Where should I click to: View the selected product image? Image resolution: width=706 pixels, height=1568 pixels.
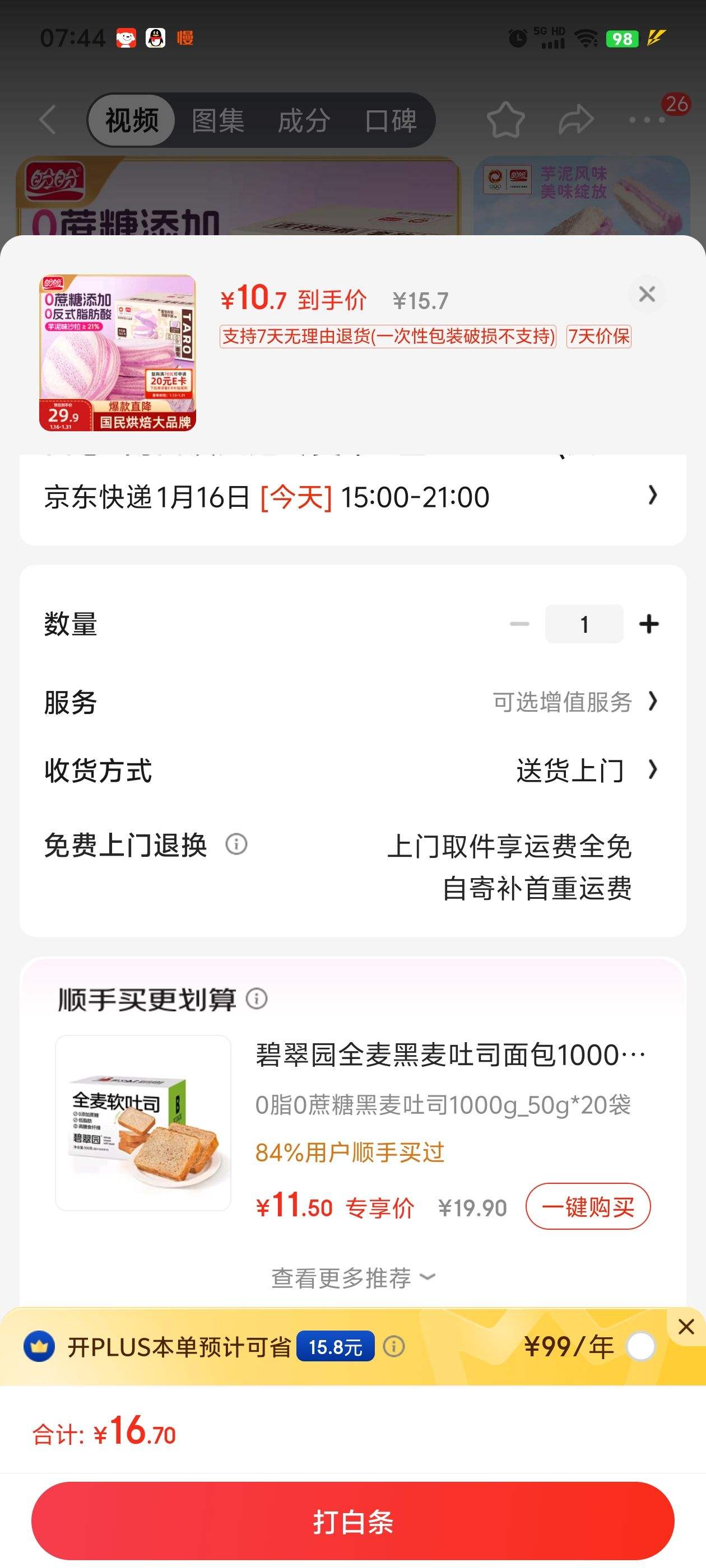point(118,353)
